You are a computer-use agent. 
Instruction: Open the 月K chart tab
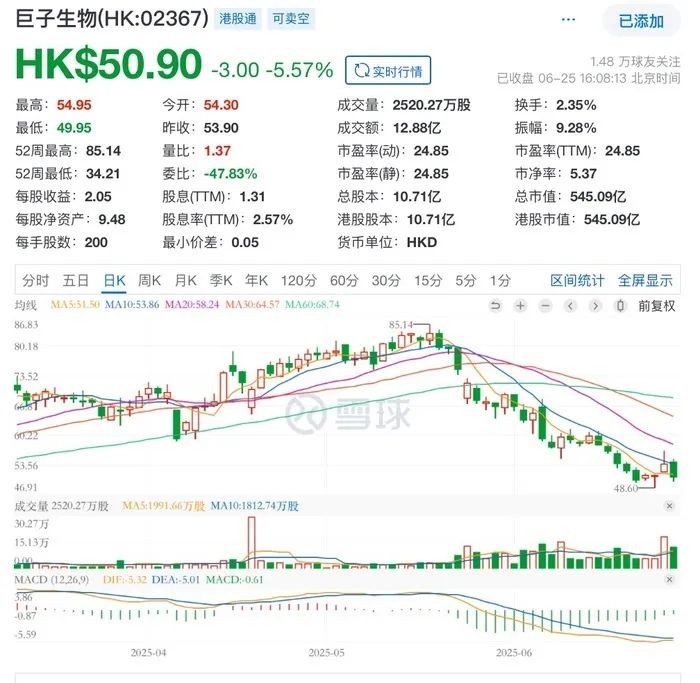click(x=185, y=280)
